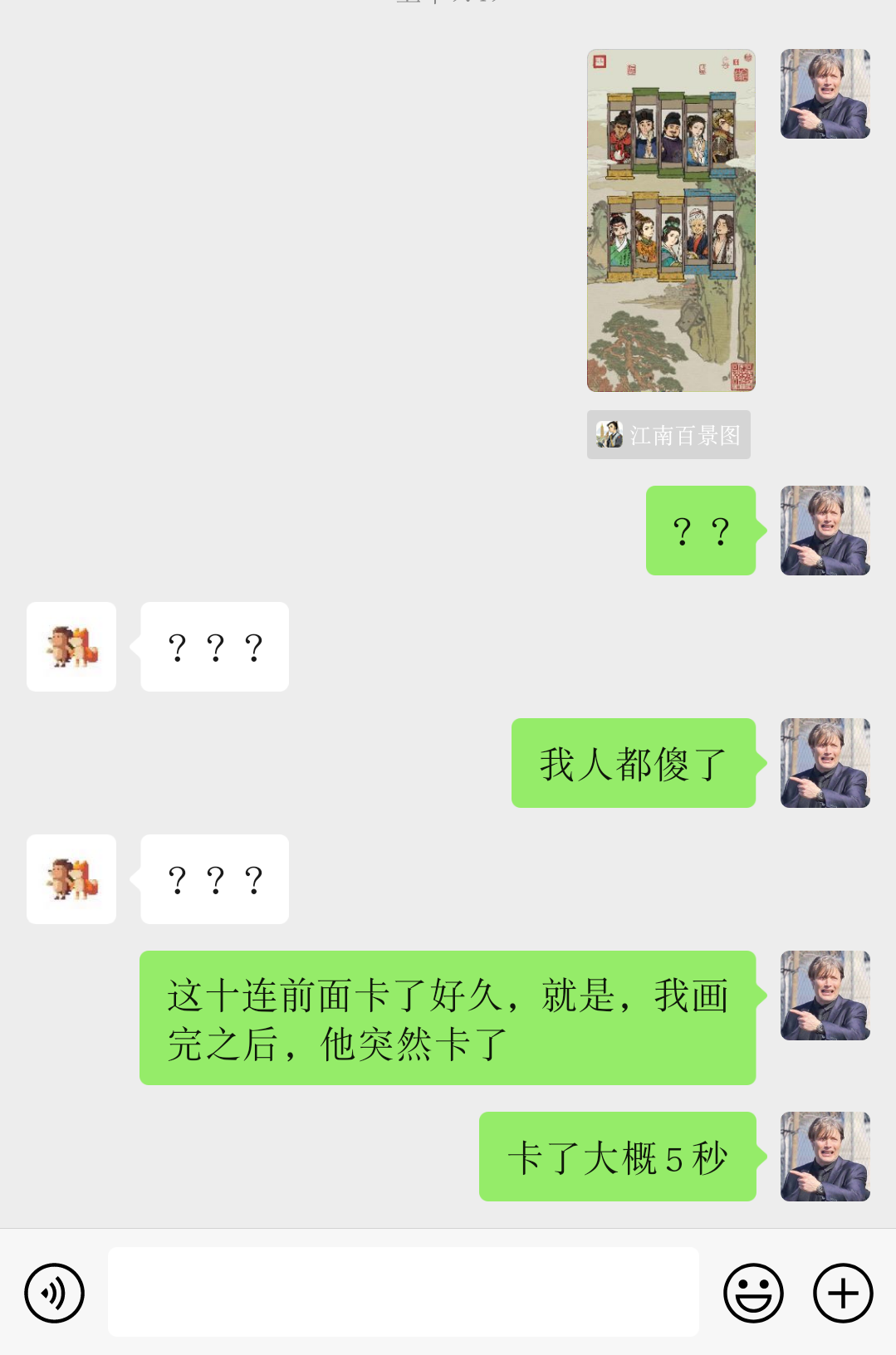Open the 江南百景图 shared link card
896x1355 pixels.
(x=668, y=434)
